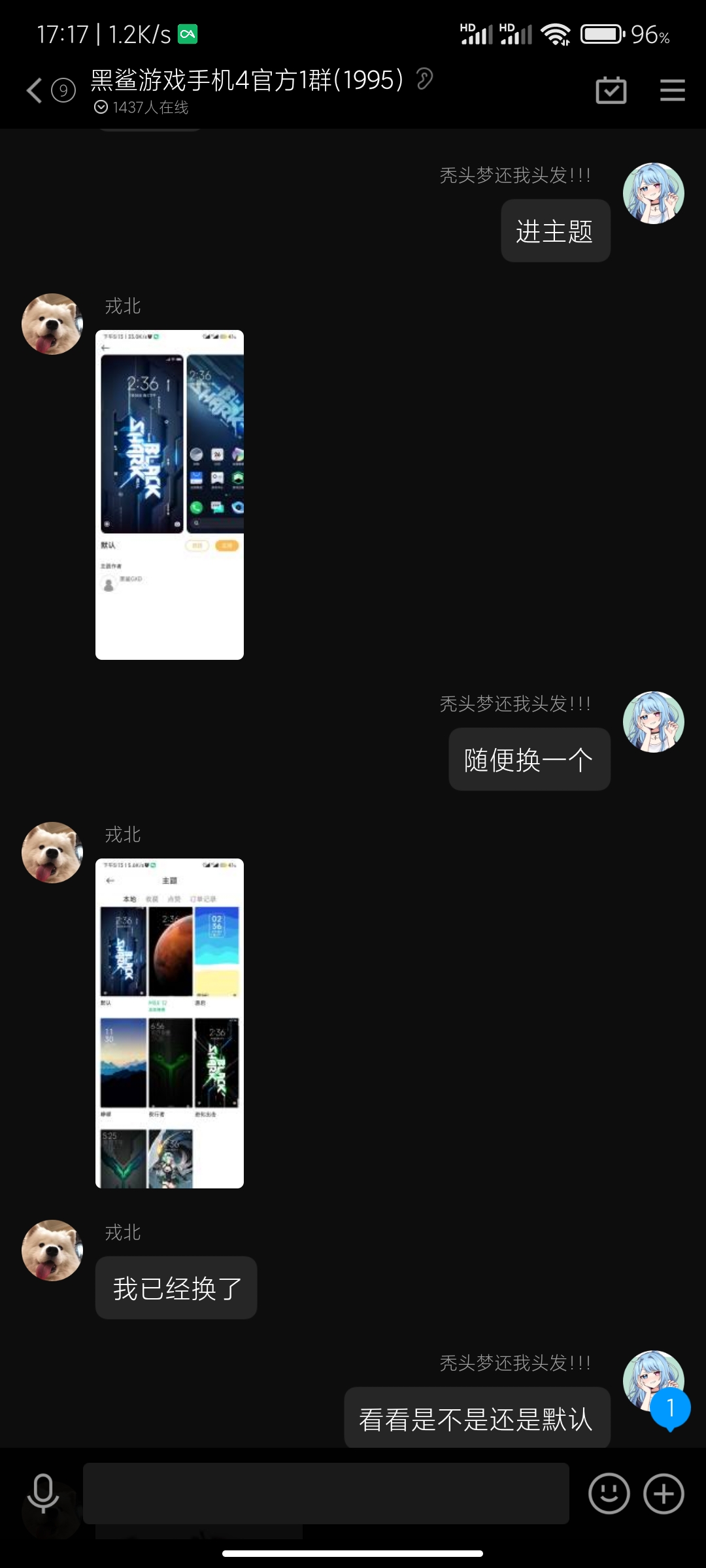The height and width of the screenshot is (1568, 706).
Task: Switch to voice input with the microphone
Action: point(43,1494)
